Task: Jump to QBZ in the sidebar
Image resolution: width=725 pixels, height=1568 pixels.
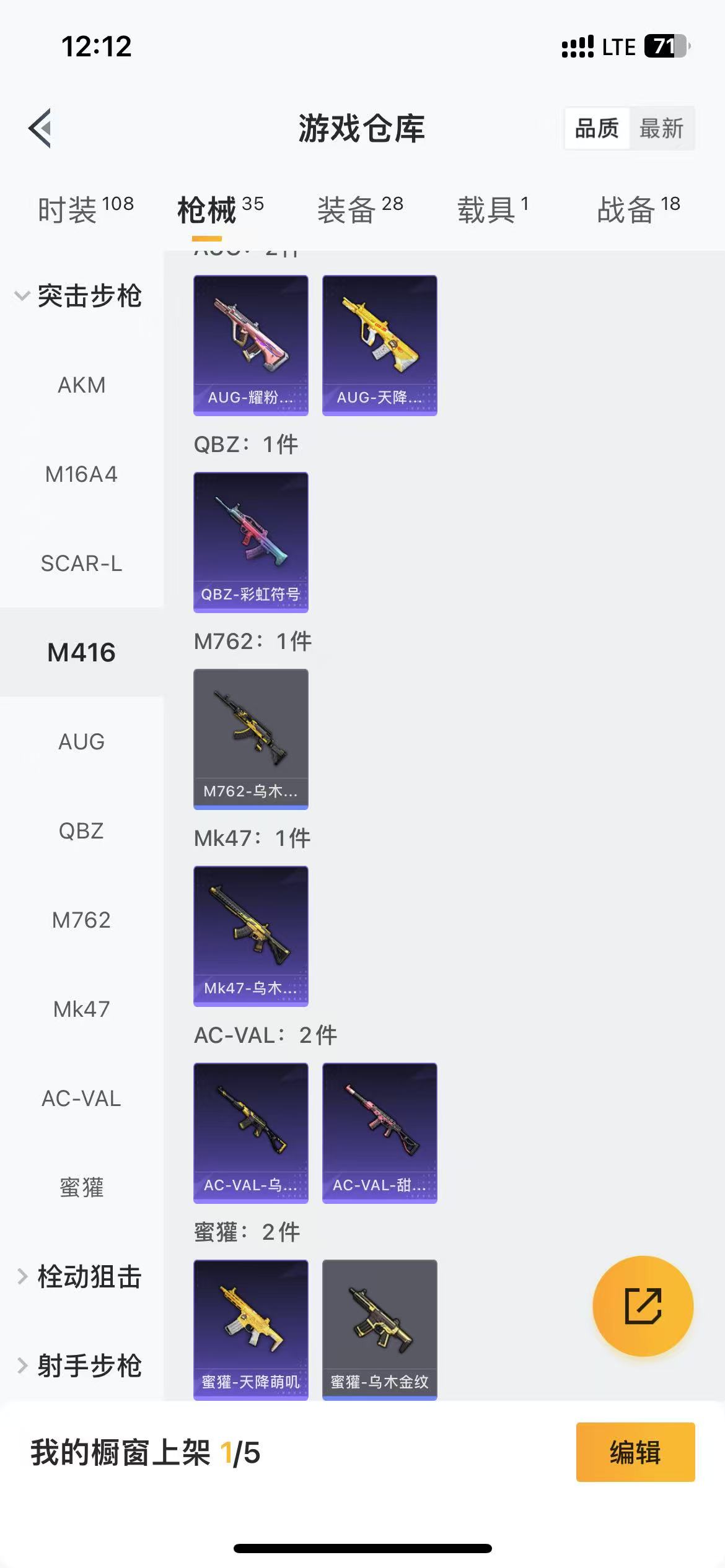Action: coord(81,831)
